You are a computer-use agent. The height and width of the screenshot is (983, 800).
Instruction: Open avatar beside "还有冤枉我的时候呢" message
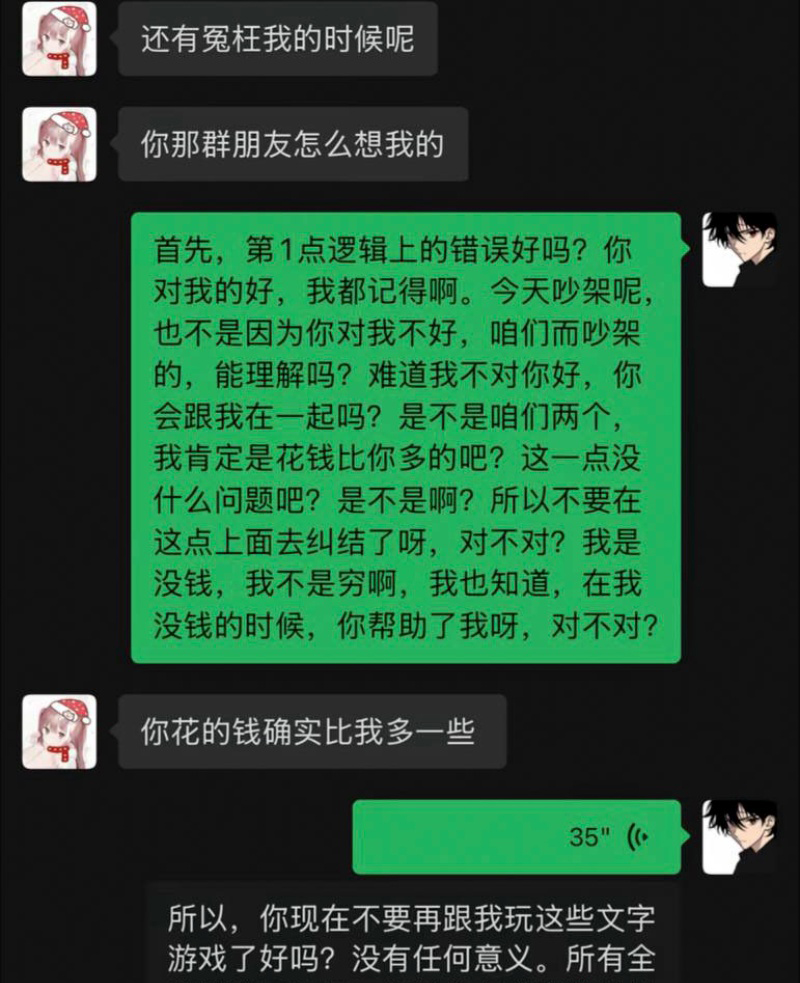60,39
